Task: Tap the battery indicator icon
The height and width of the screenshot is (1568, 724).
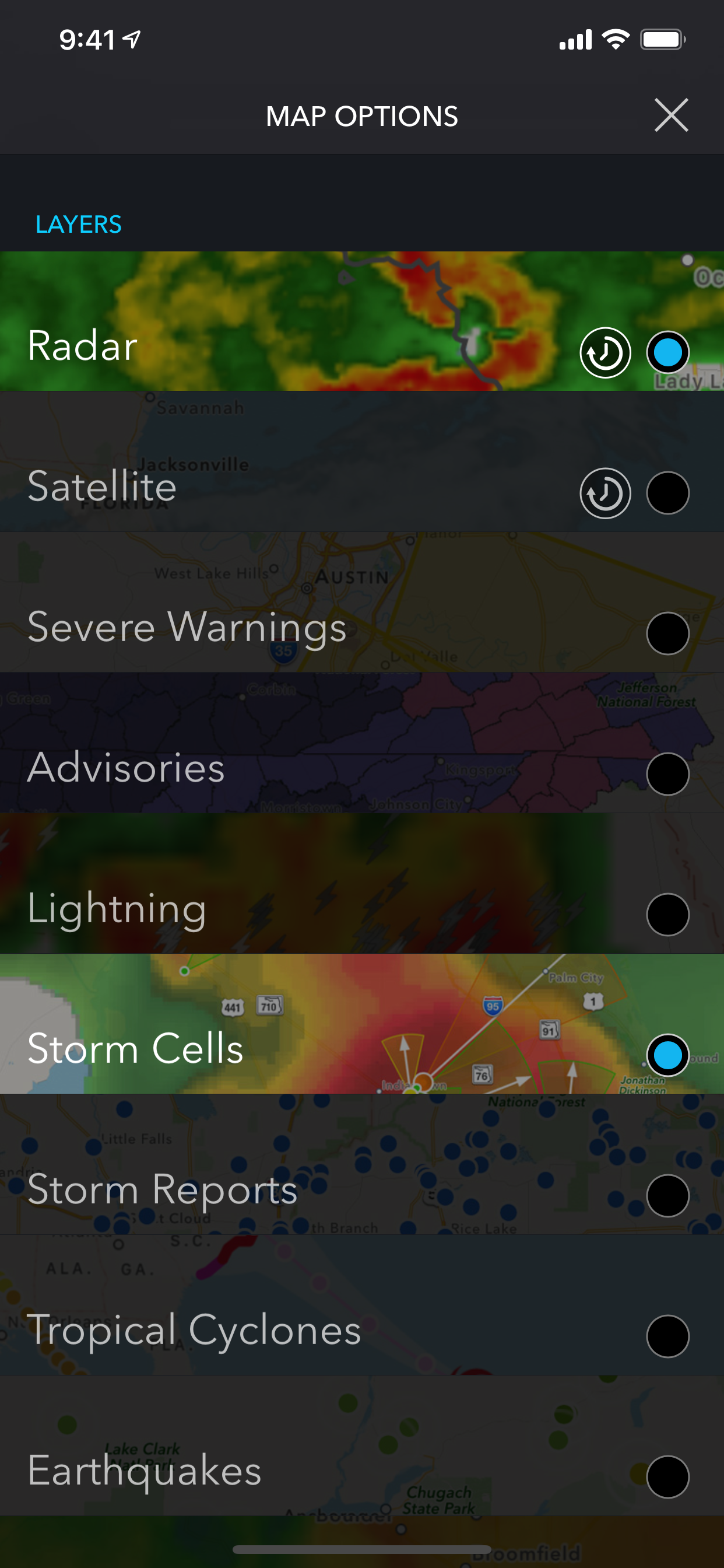Action: point(664,39)
